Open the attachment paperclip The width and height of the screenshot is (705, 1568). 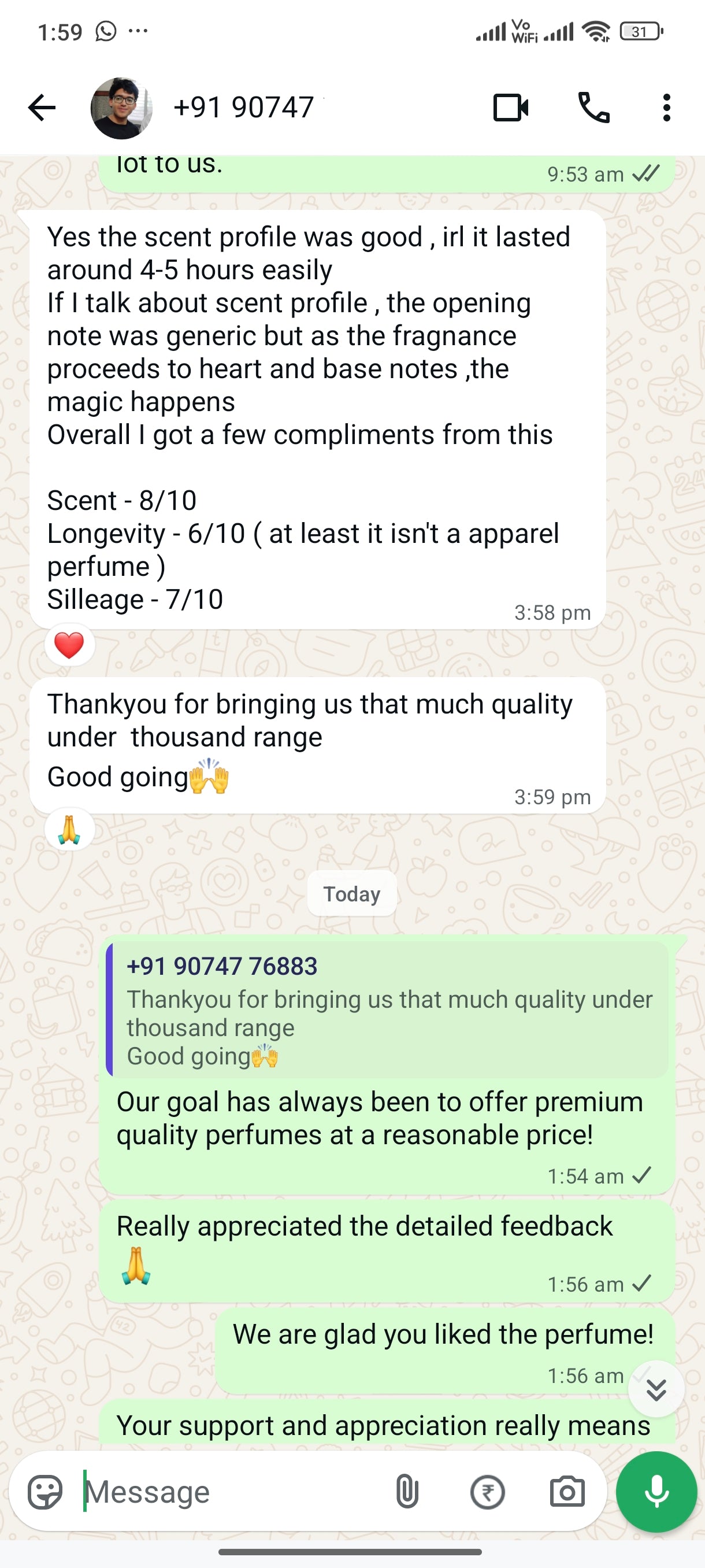click(x=407, y=1492)
